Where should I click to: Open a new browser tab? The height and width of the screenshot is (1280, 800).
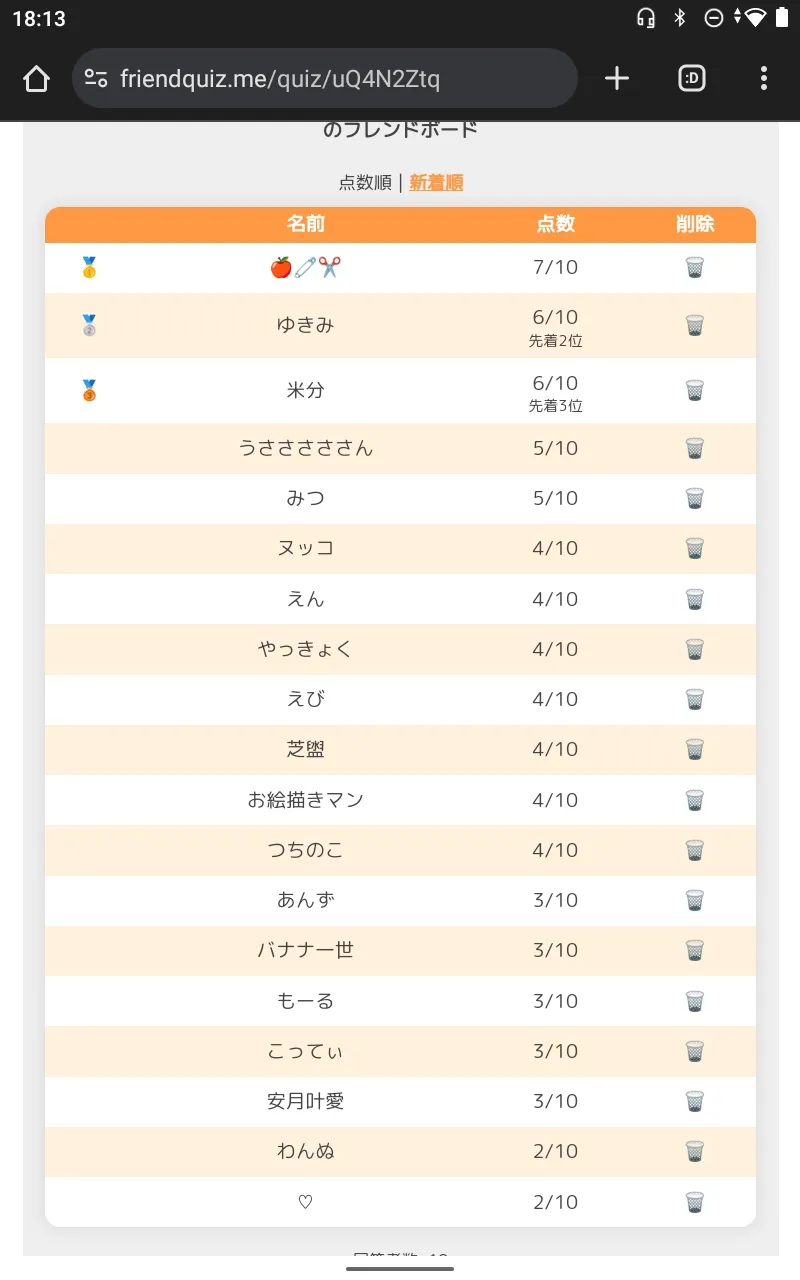(x=617, y=78)
